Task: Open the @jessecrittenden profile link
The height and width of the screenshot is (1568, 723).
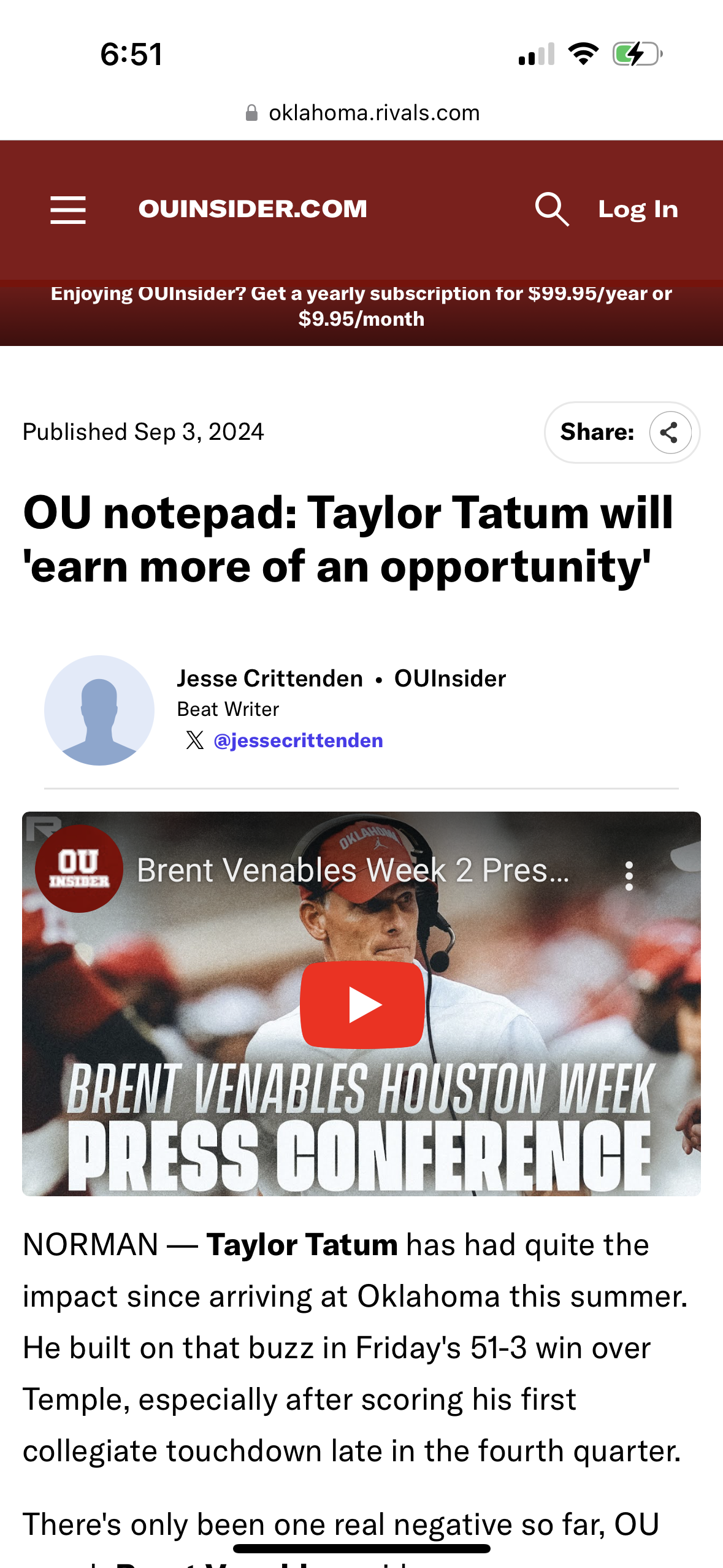Action: click(297, 740)
